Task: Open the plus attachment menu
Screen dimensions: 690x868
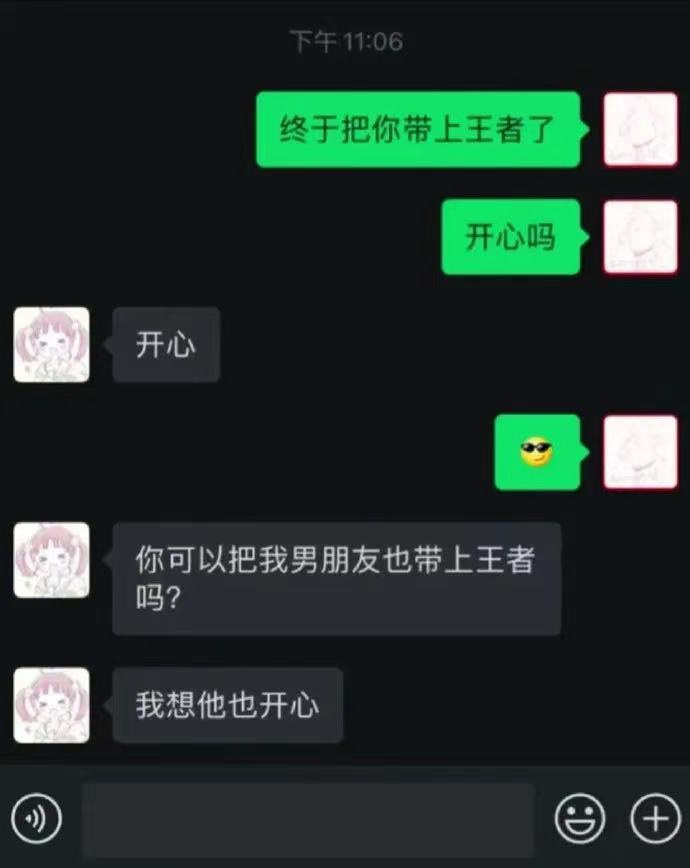Action: tap(655, 820)
